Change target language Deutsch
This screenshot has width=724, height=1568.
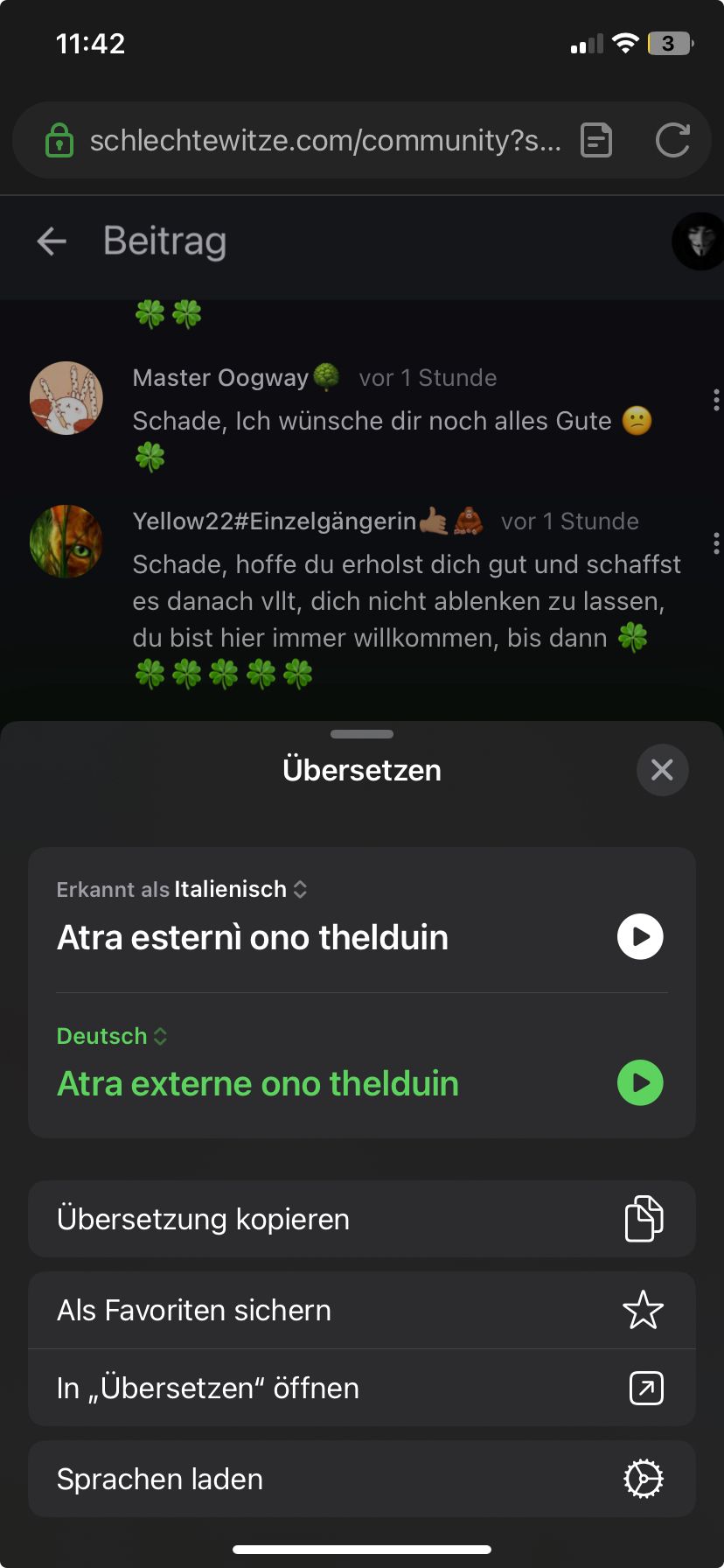coord(111,1036)
